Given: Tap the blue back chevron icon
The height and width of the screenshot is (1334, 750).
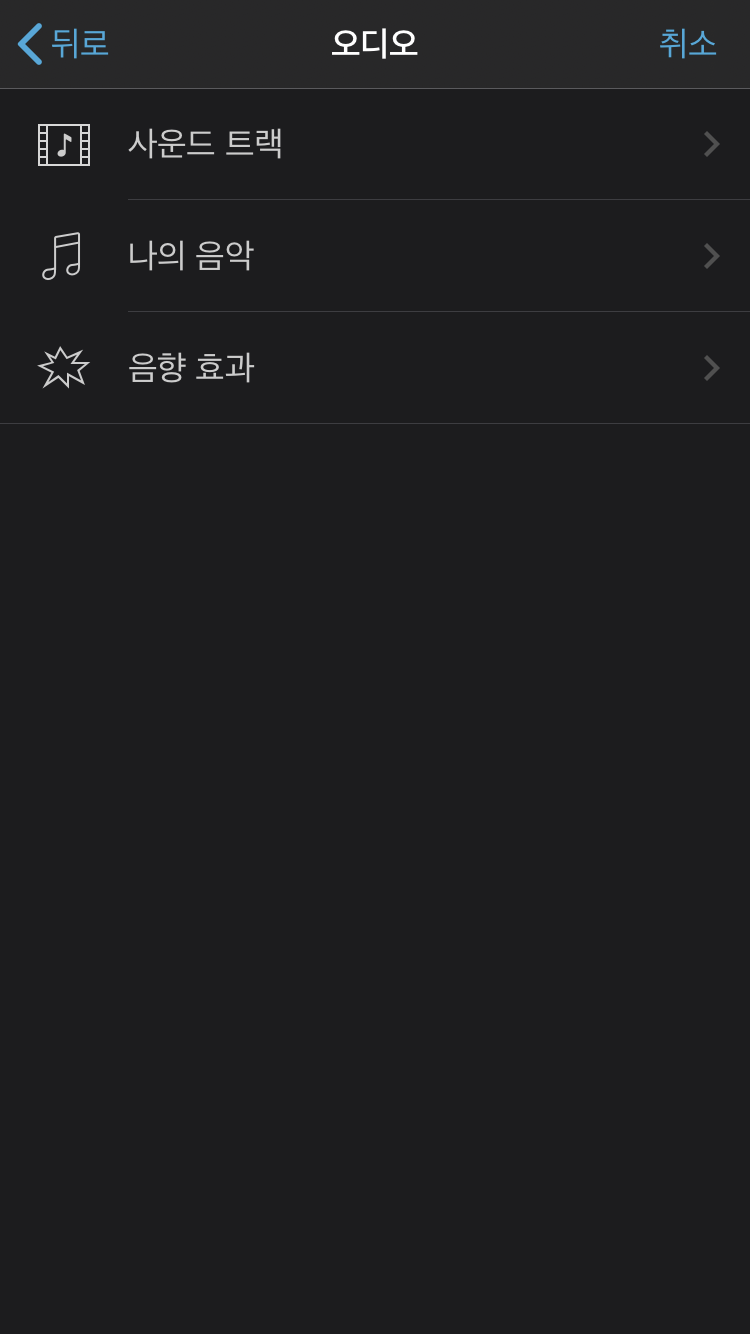Looking at the screenshot, I should click(x=28, y=44).
